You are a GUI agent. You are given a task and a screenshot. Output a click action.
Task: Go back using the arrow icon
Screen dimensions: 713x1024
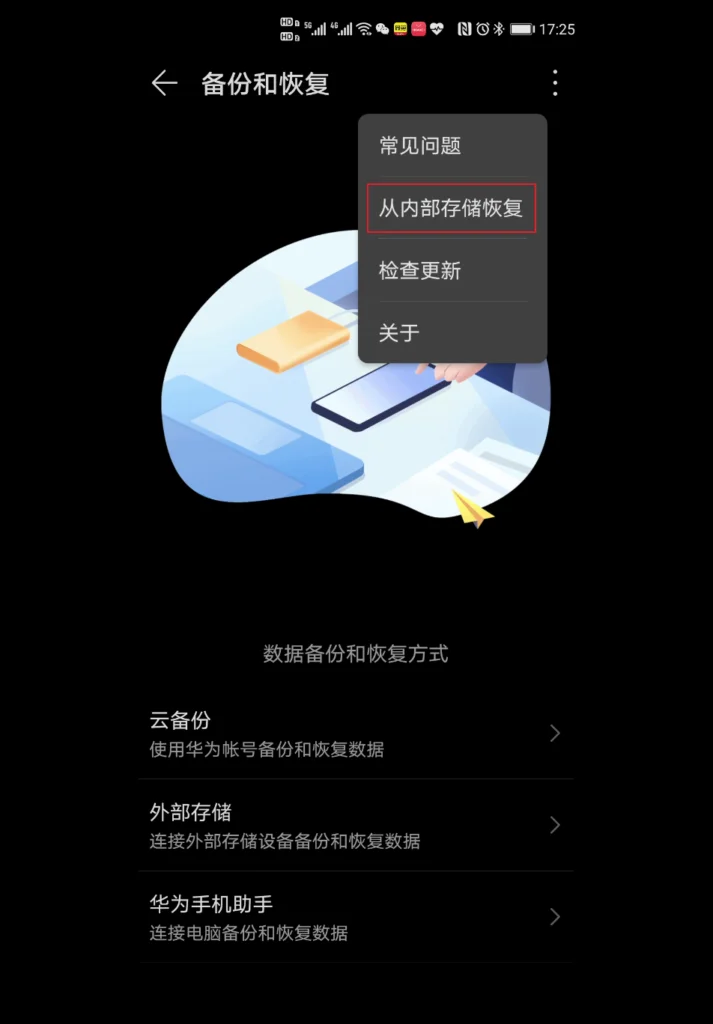coord(164,84)
